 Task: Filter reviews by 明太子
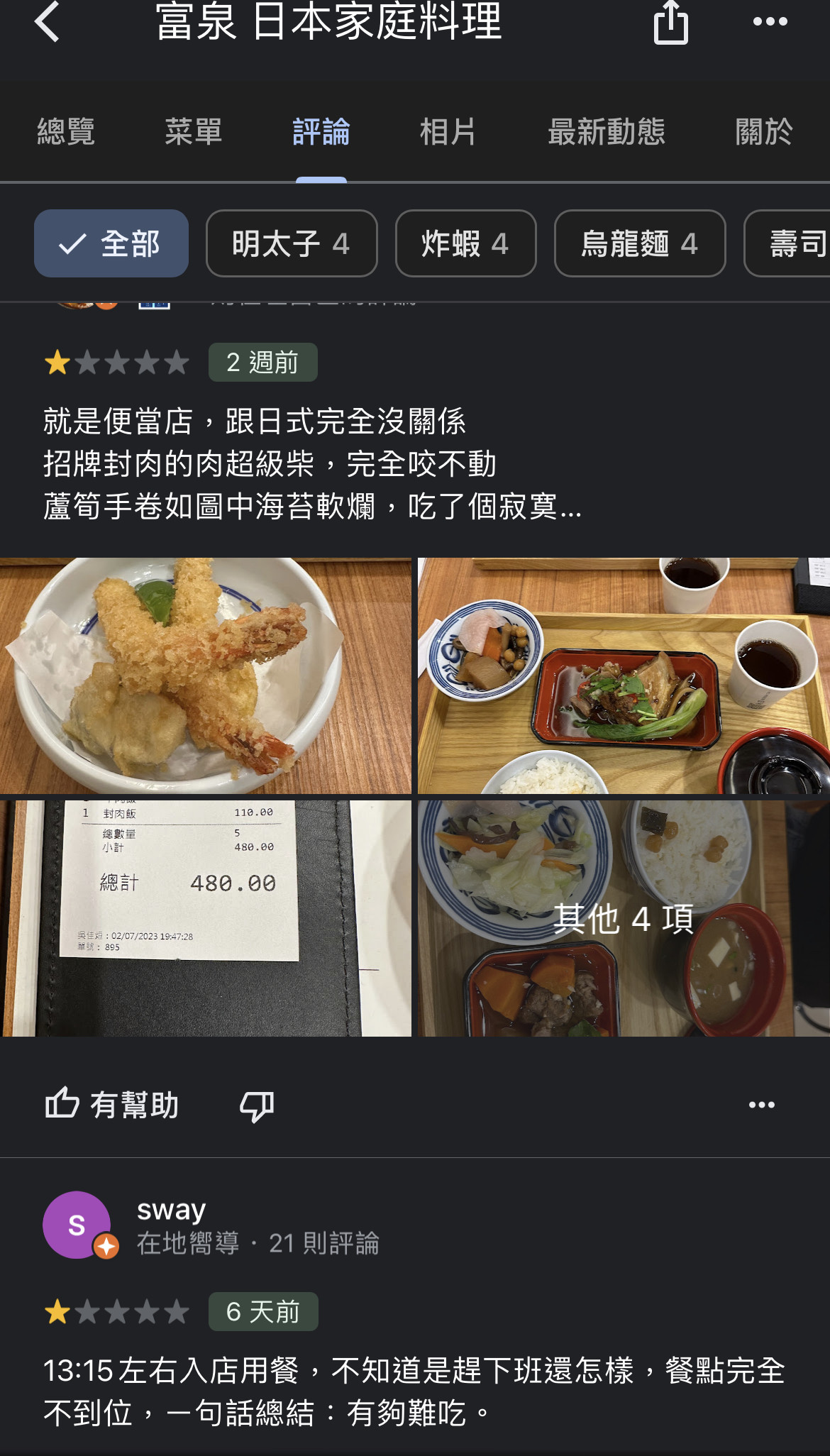291,243
